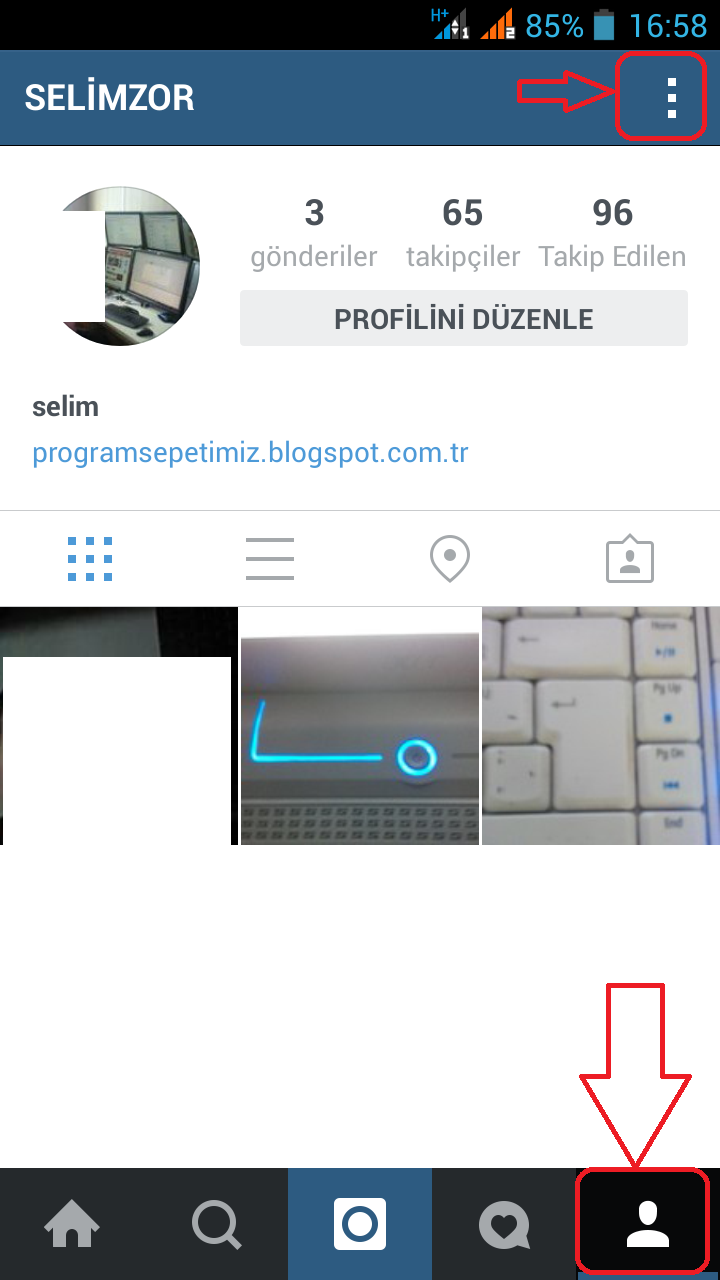
Task: Open the three-dot overflow menu
Action: click(671, 98)
